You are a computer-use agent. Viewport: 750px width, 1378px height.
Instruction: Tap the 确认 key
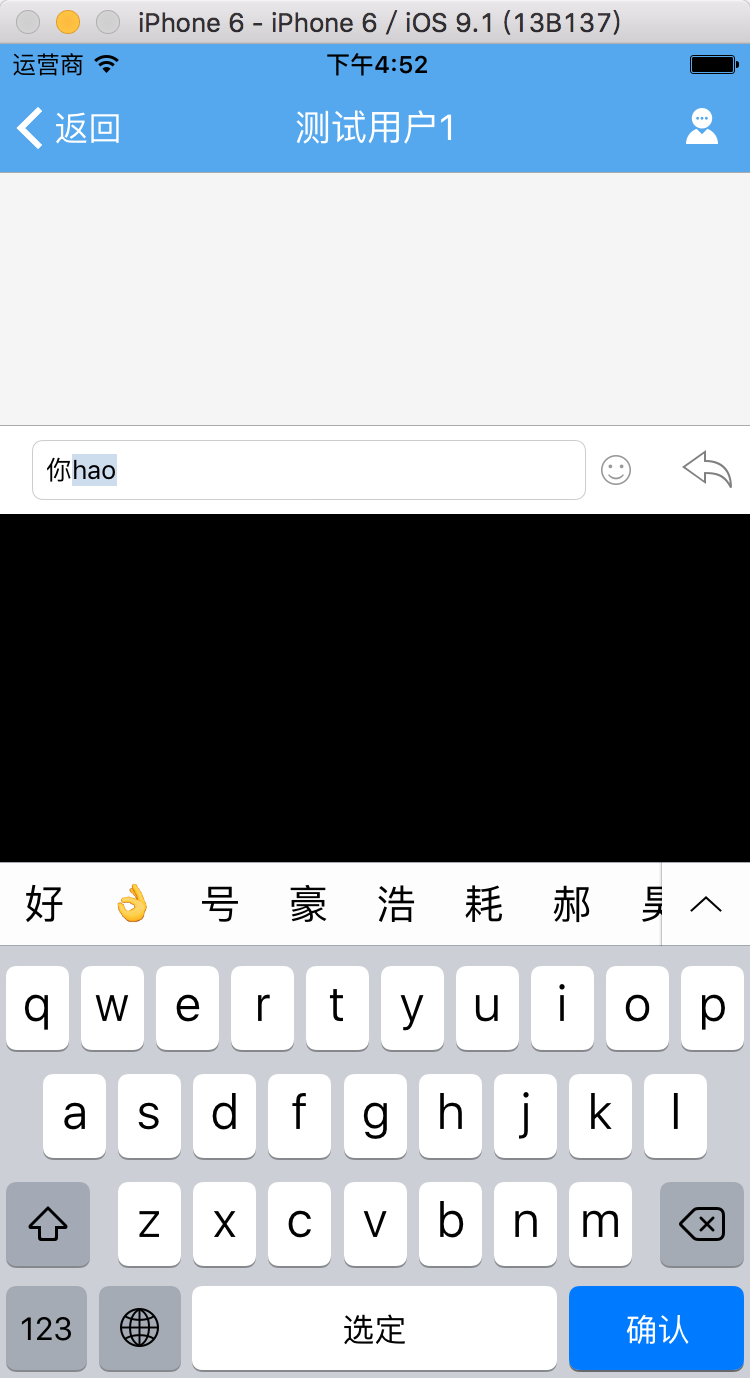click(657, 1328)
